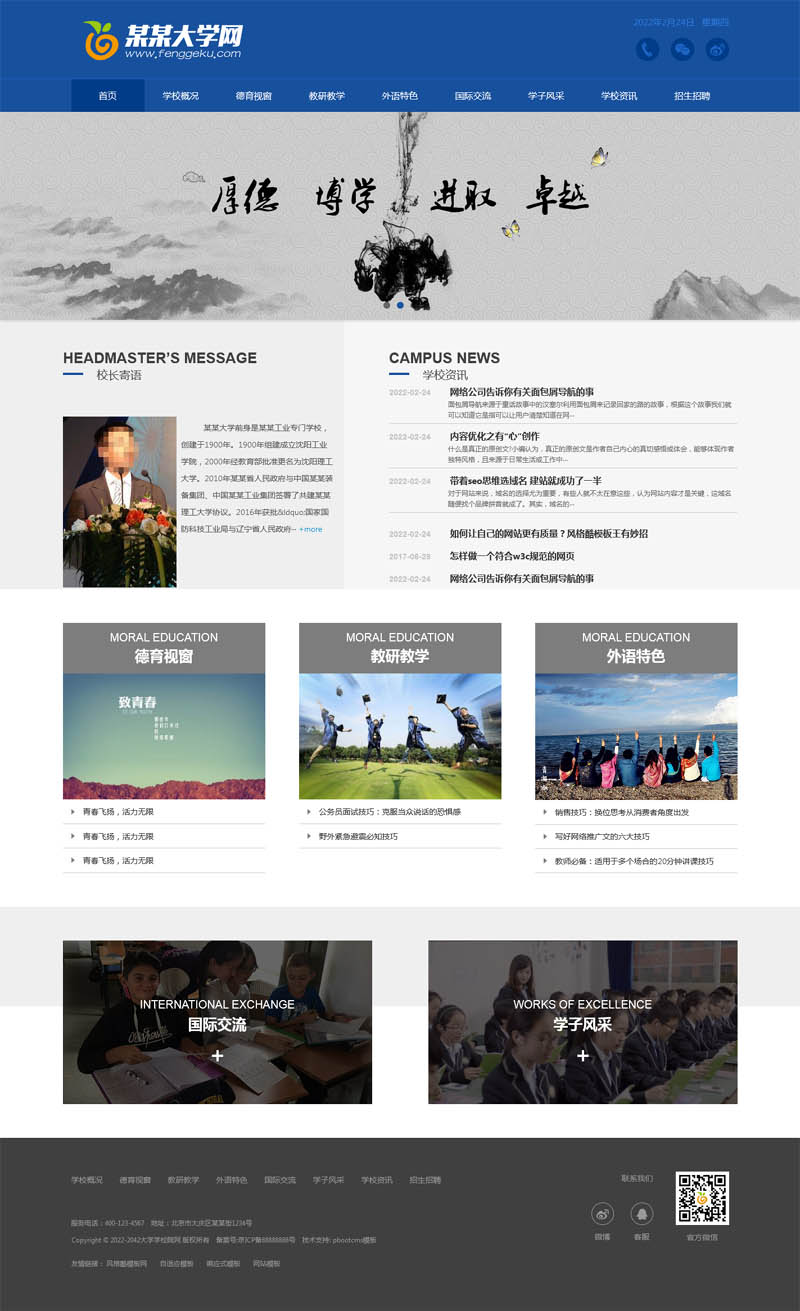
Task: Open the 国际交流 International Exchange banner
Action: (217, 1022)
